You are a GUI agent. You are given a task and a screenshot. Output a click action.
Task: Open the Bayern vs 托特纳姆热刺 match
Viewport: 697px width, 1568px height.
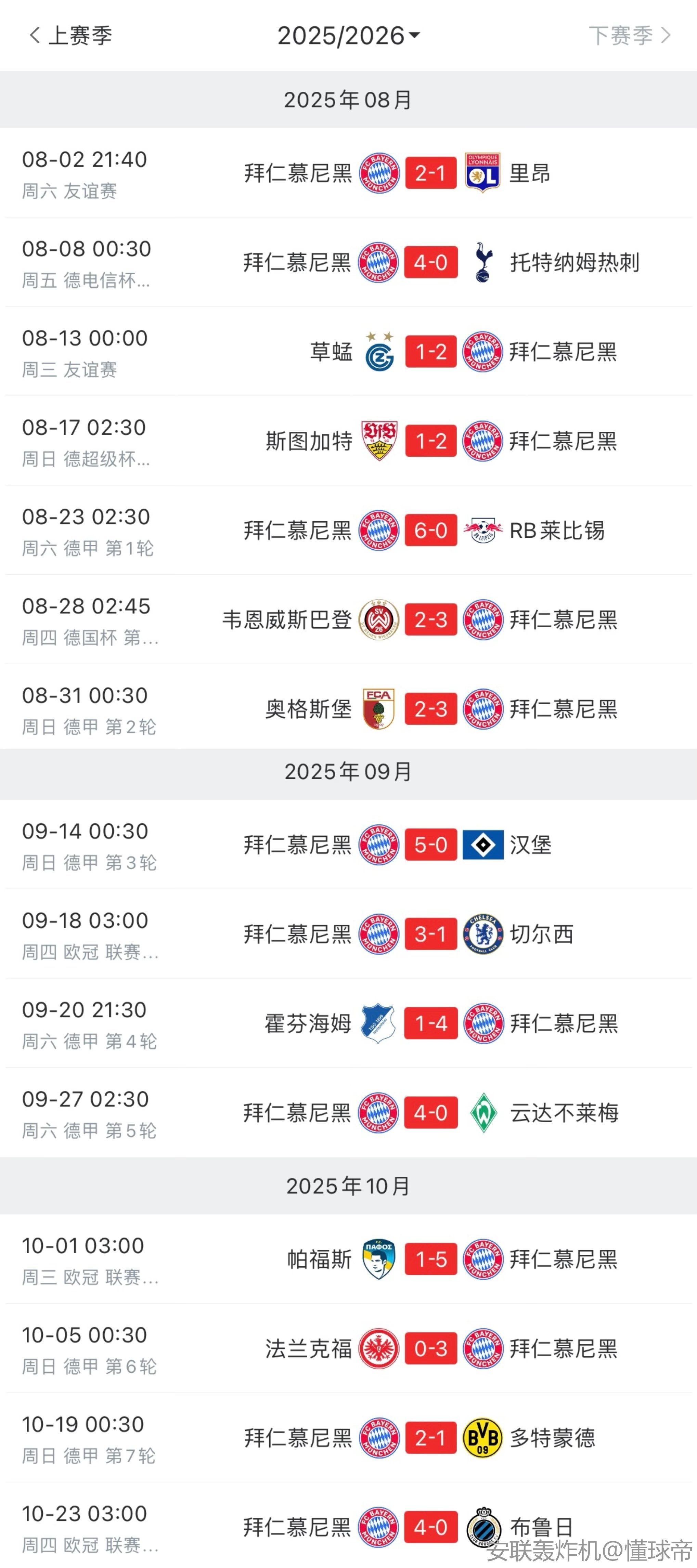[430, 262]
